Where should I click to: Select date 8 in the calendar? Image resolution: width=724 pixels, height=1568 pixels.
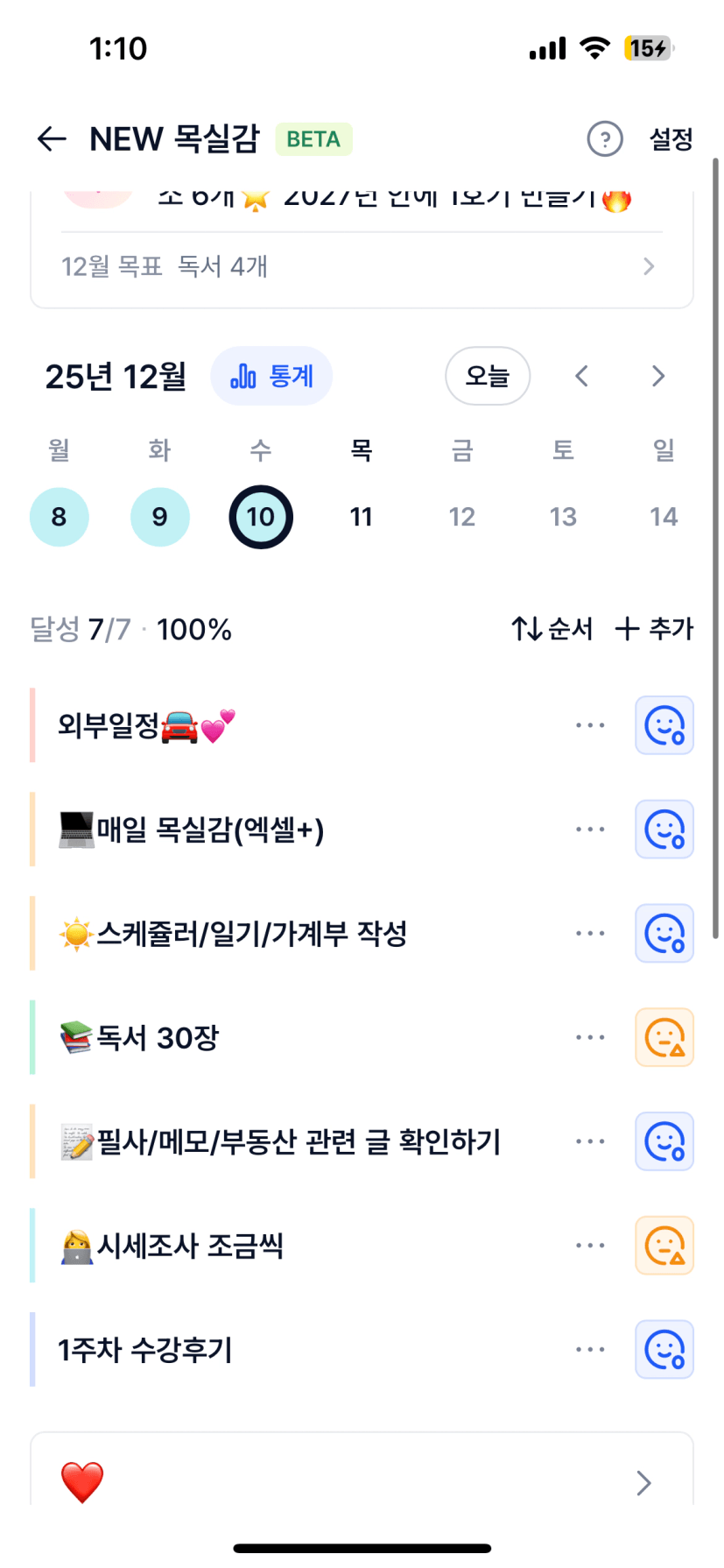(60, 517)
